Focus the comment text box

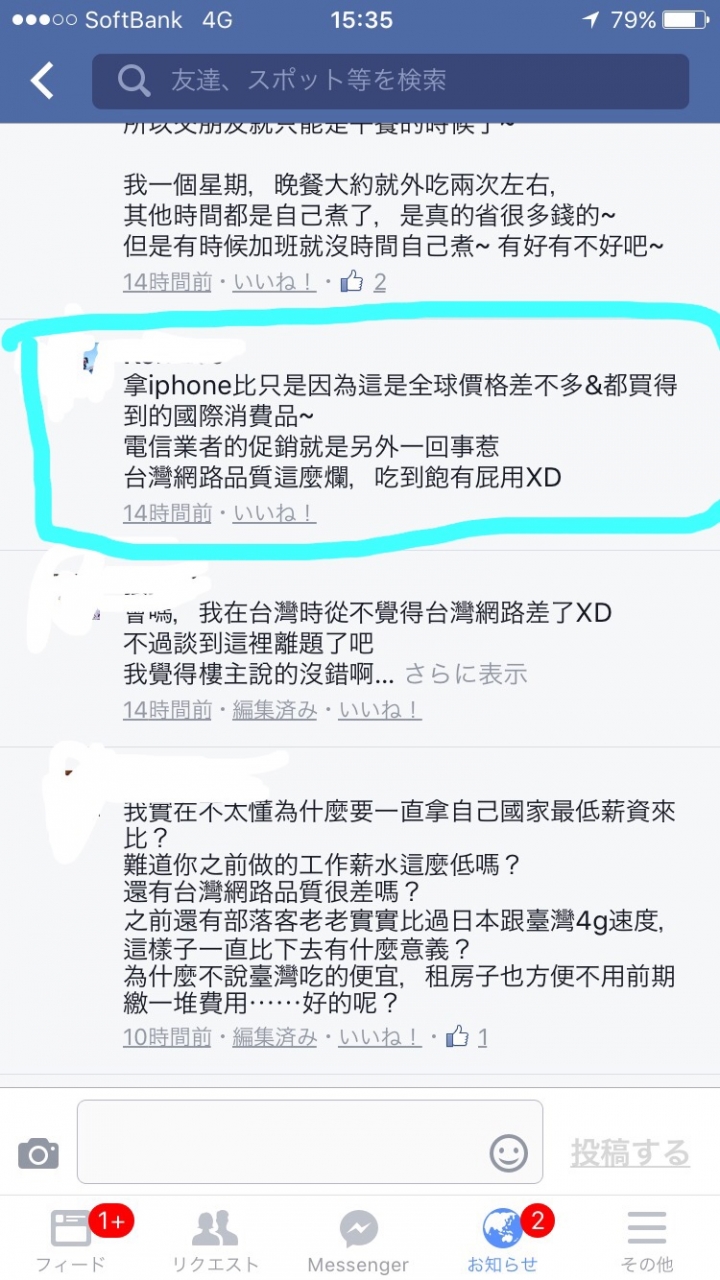tap(280, 1154)
